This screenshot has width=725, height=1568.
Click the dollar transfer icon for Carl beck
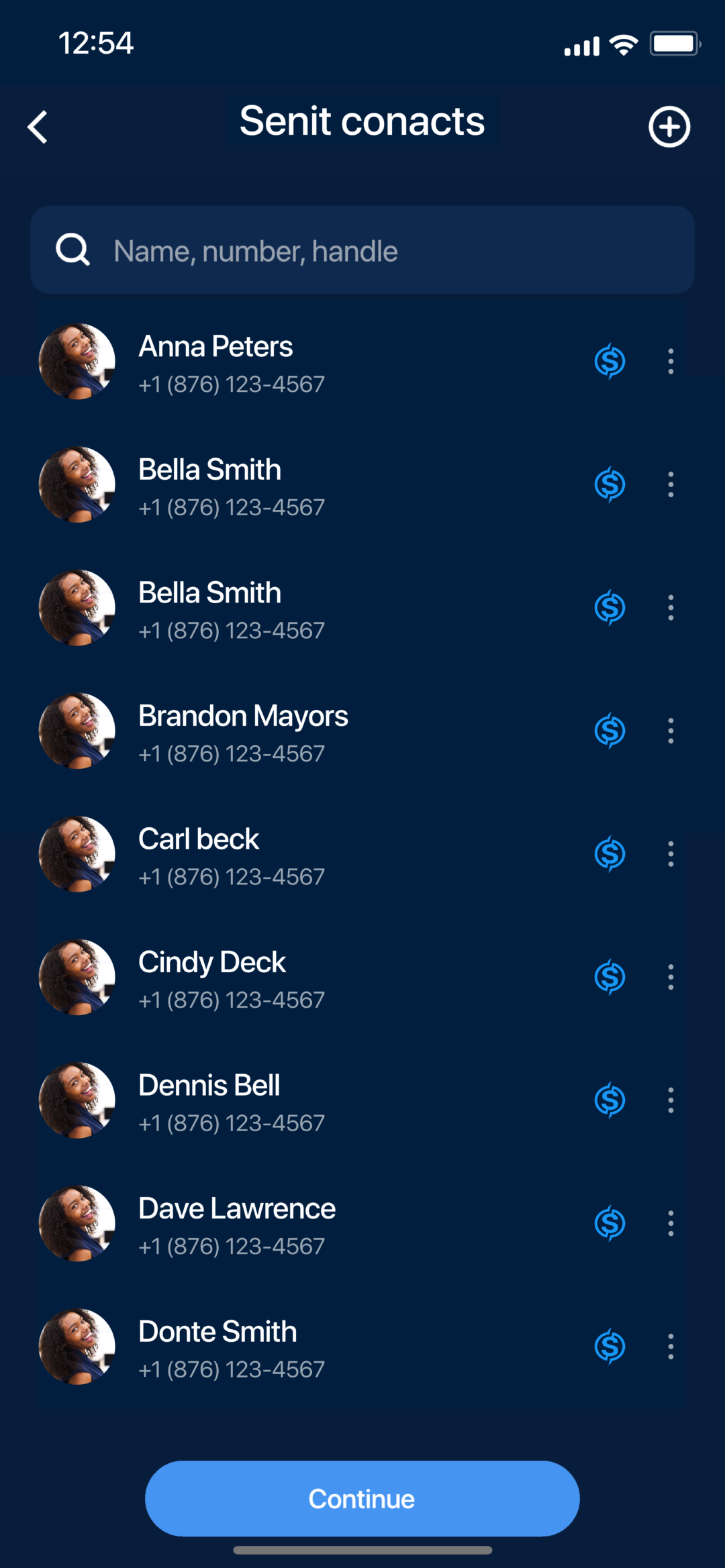click(x=610, y=854)
